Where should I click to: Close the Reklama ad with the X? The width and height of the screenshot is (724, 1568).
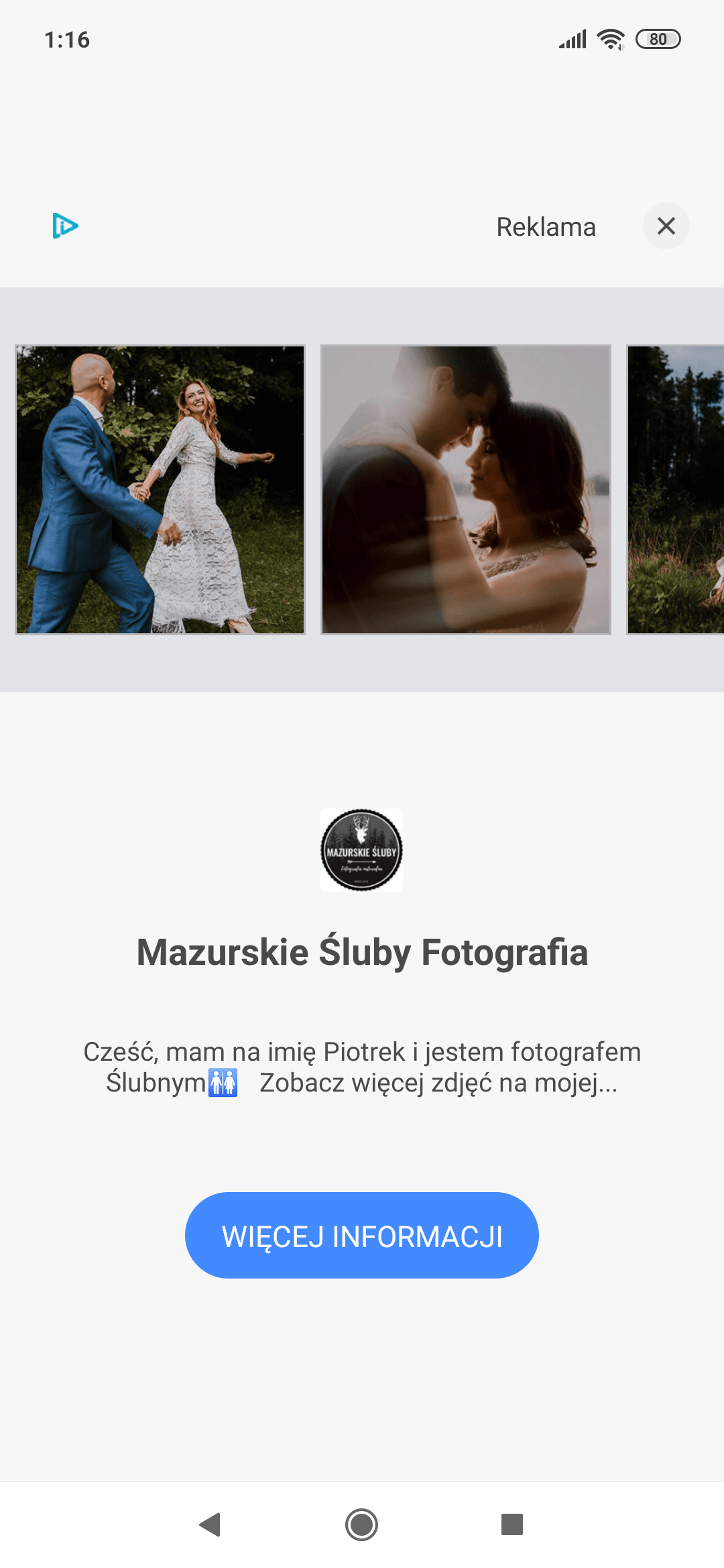tap(666, 226)
